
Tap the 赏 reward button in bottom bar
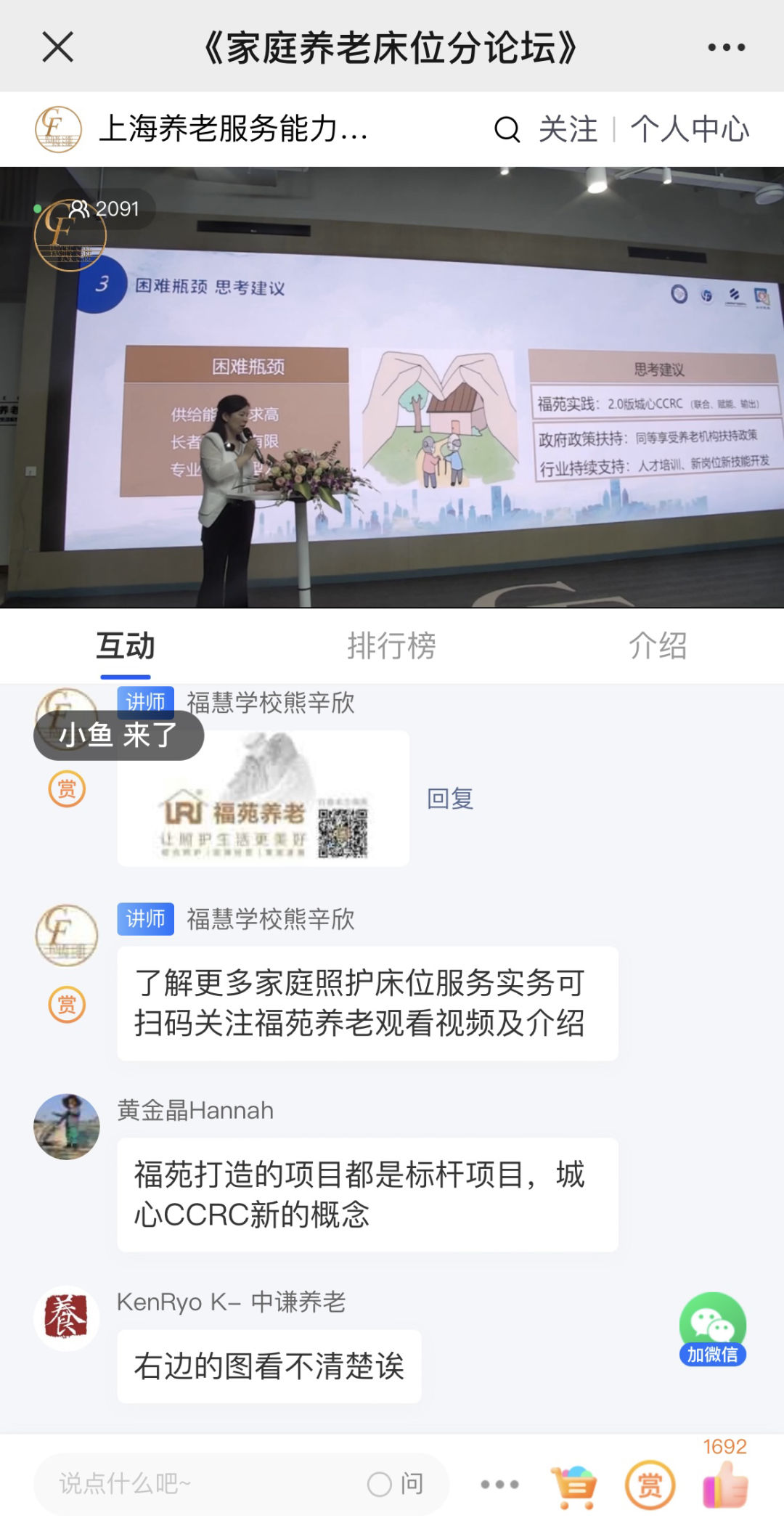[x=650, y=1485]
